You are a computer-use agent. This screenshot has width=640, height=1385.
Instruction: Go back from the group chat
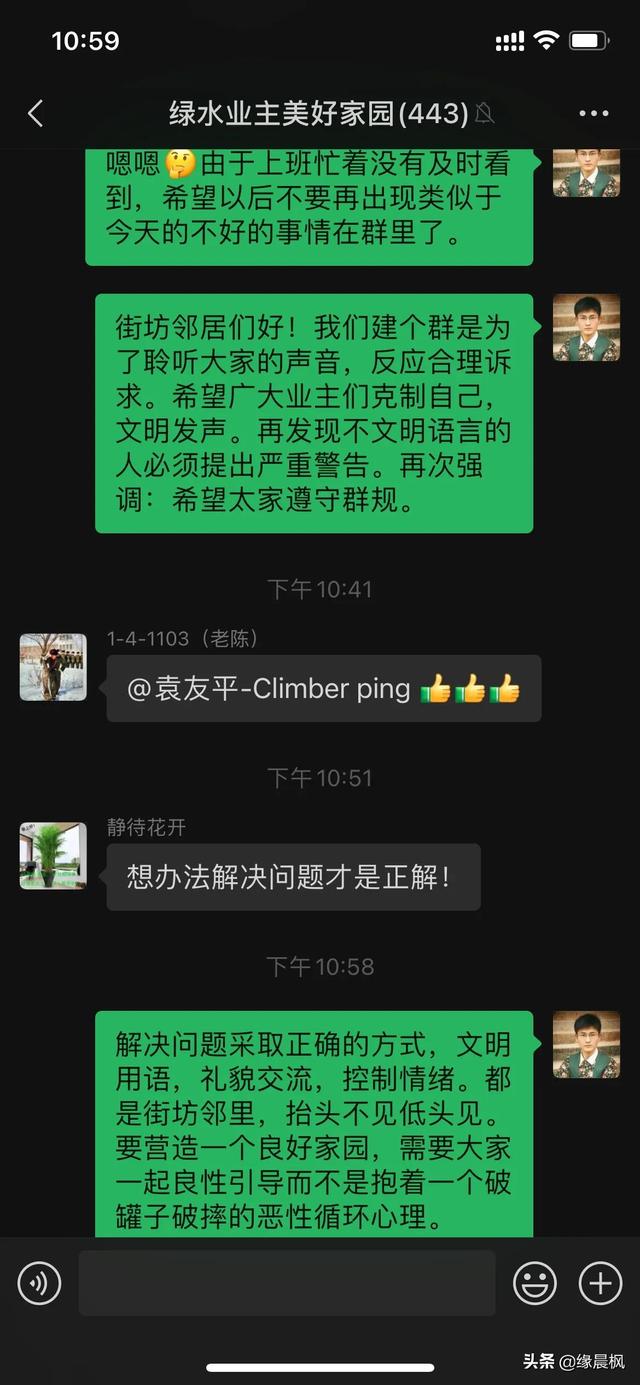36,114
